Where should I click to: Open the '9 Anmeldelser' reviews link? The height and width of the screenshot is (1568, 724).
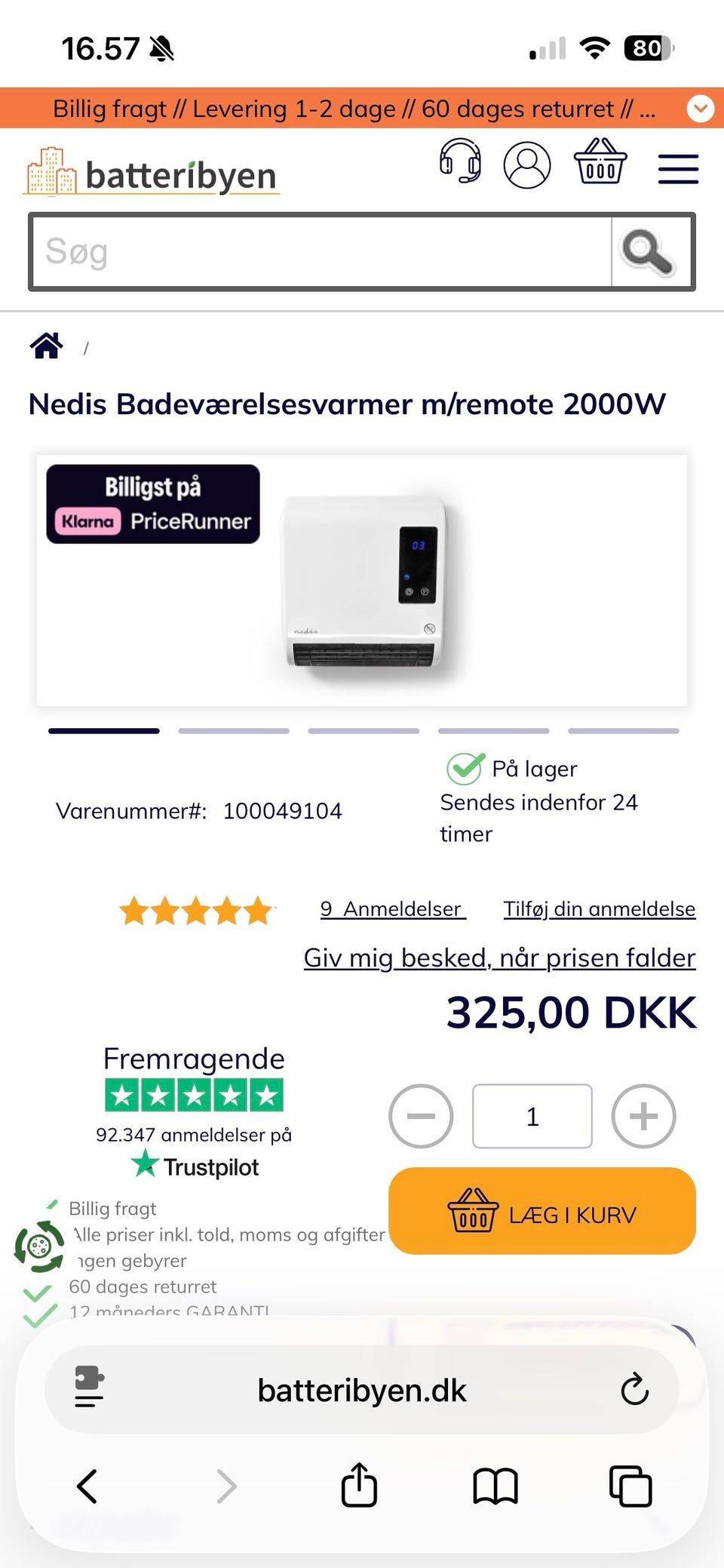pos(391,909)
